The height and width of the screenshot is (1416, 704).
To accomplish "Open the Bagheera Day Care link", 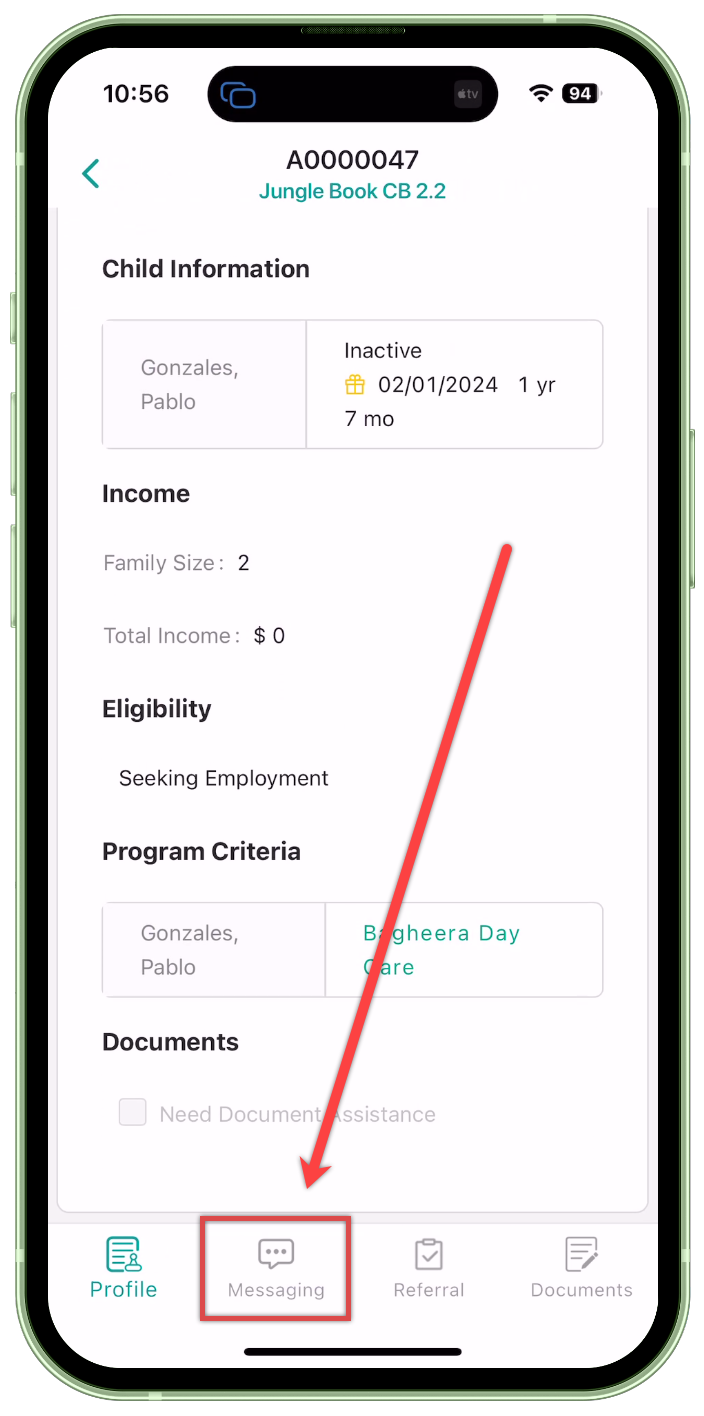I will tap(441, 950).
